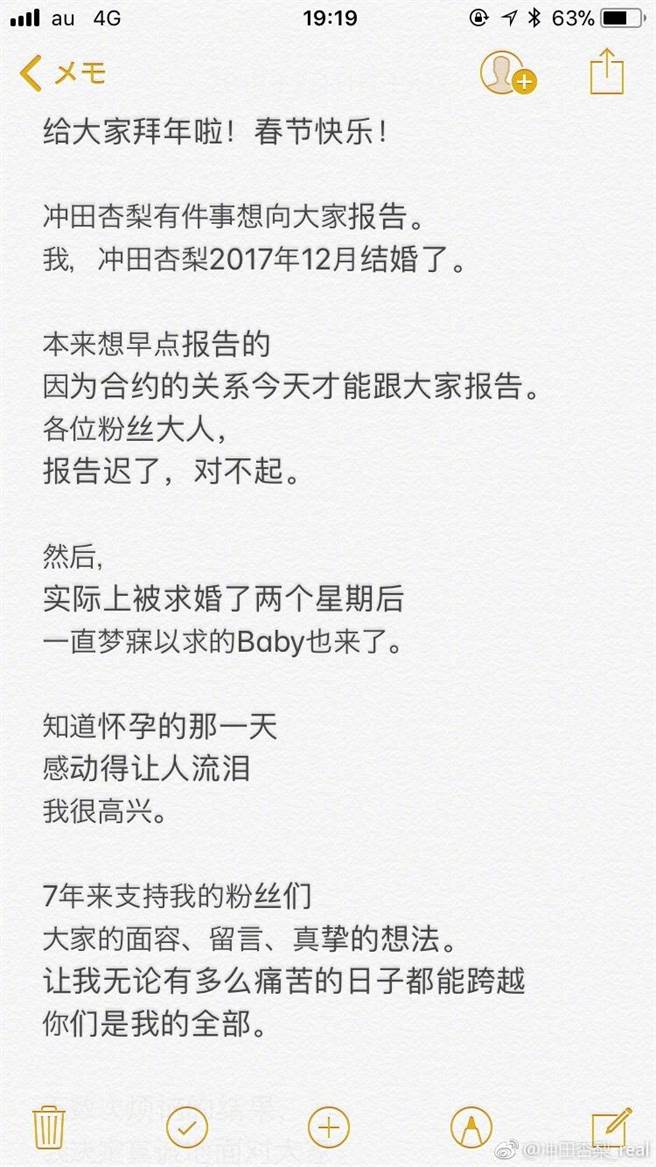Go back to the メモ list

click(62, 73)
